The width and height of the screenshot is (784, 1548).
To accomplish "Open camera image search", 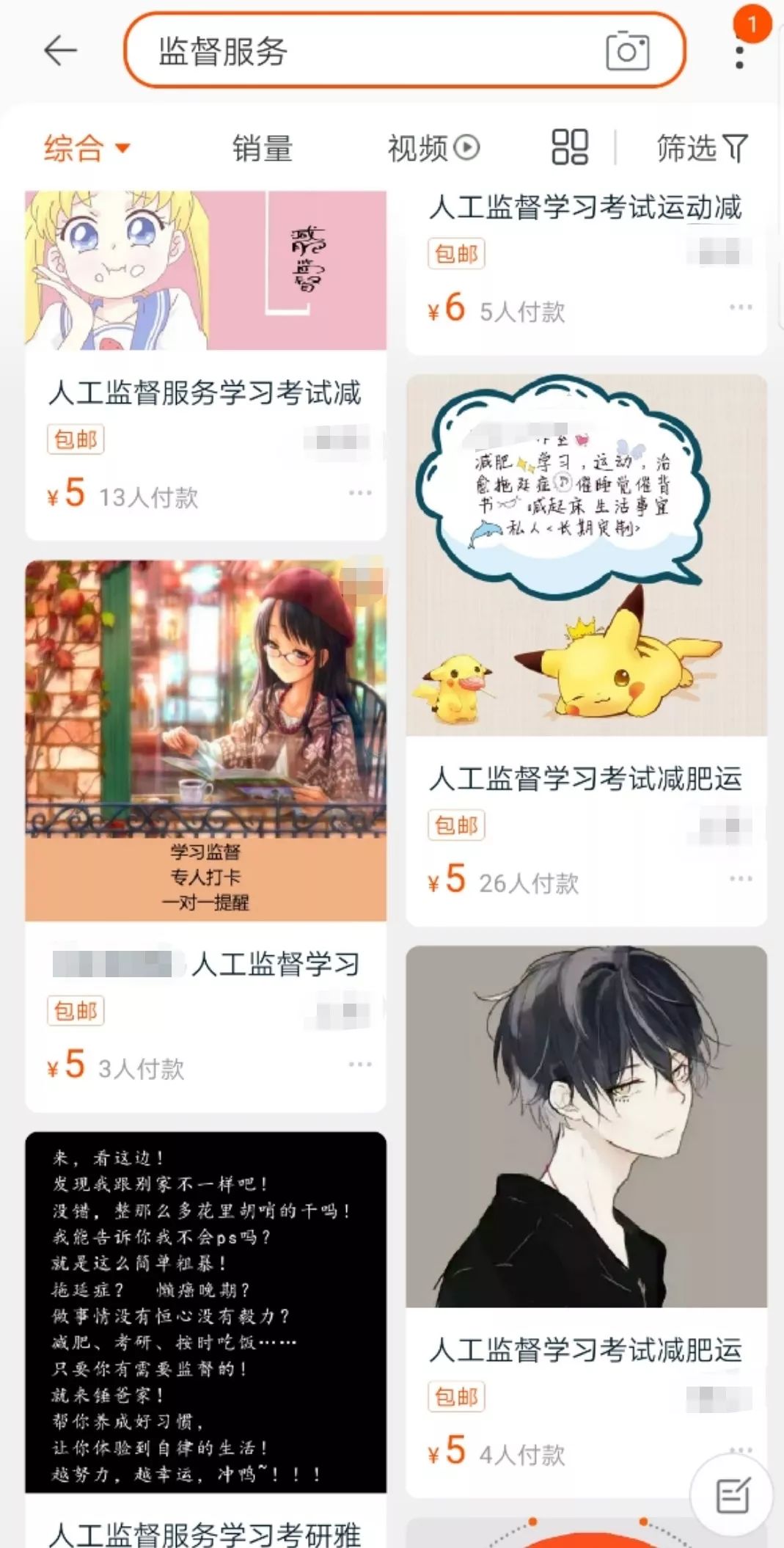I will pyautogui.click(x=627, y=51).
